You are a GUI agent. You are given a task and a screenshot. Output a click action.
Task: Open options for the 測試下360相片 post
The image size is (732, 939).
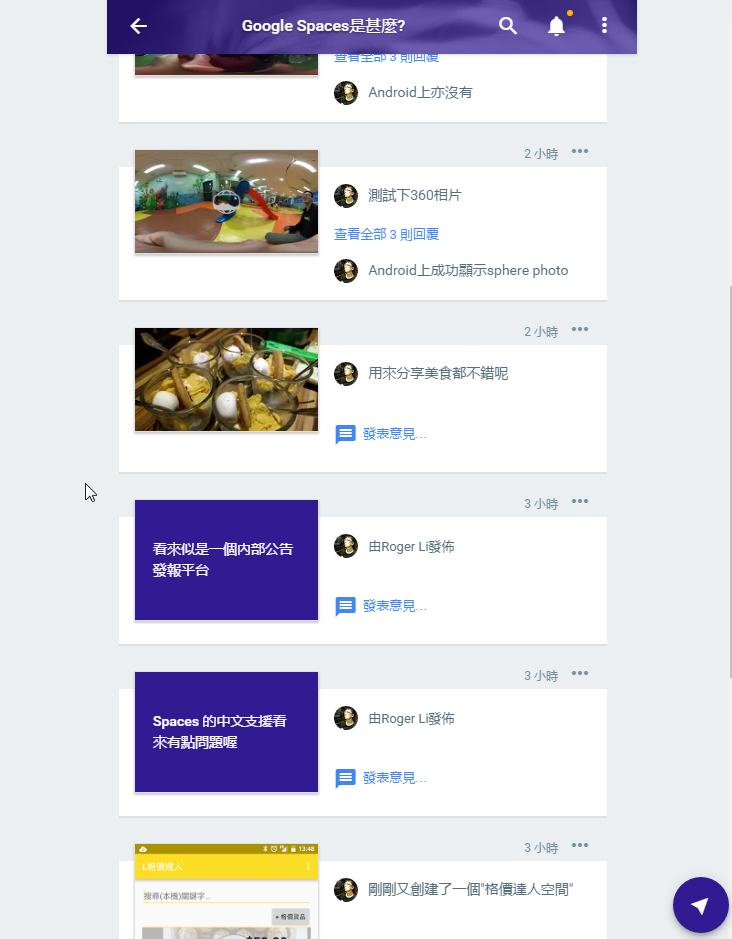pos(580,152)
